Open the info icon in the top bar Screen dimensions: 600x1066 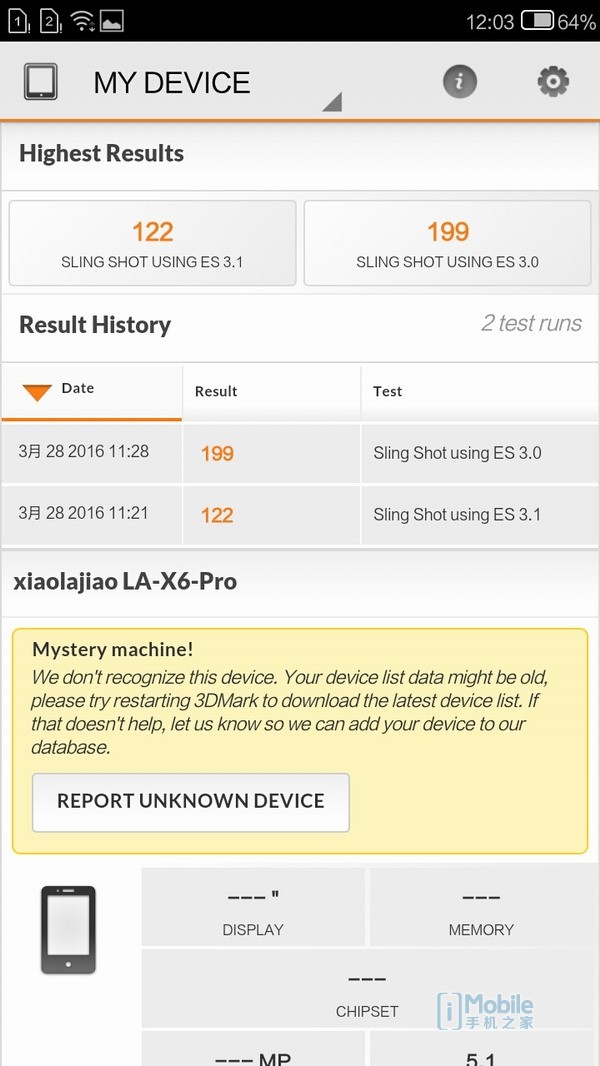(x=460, y=82)
